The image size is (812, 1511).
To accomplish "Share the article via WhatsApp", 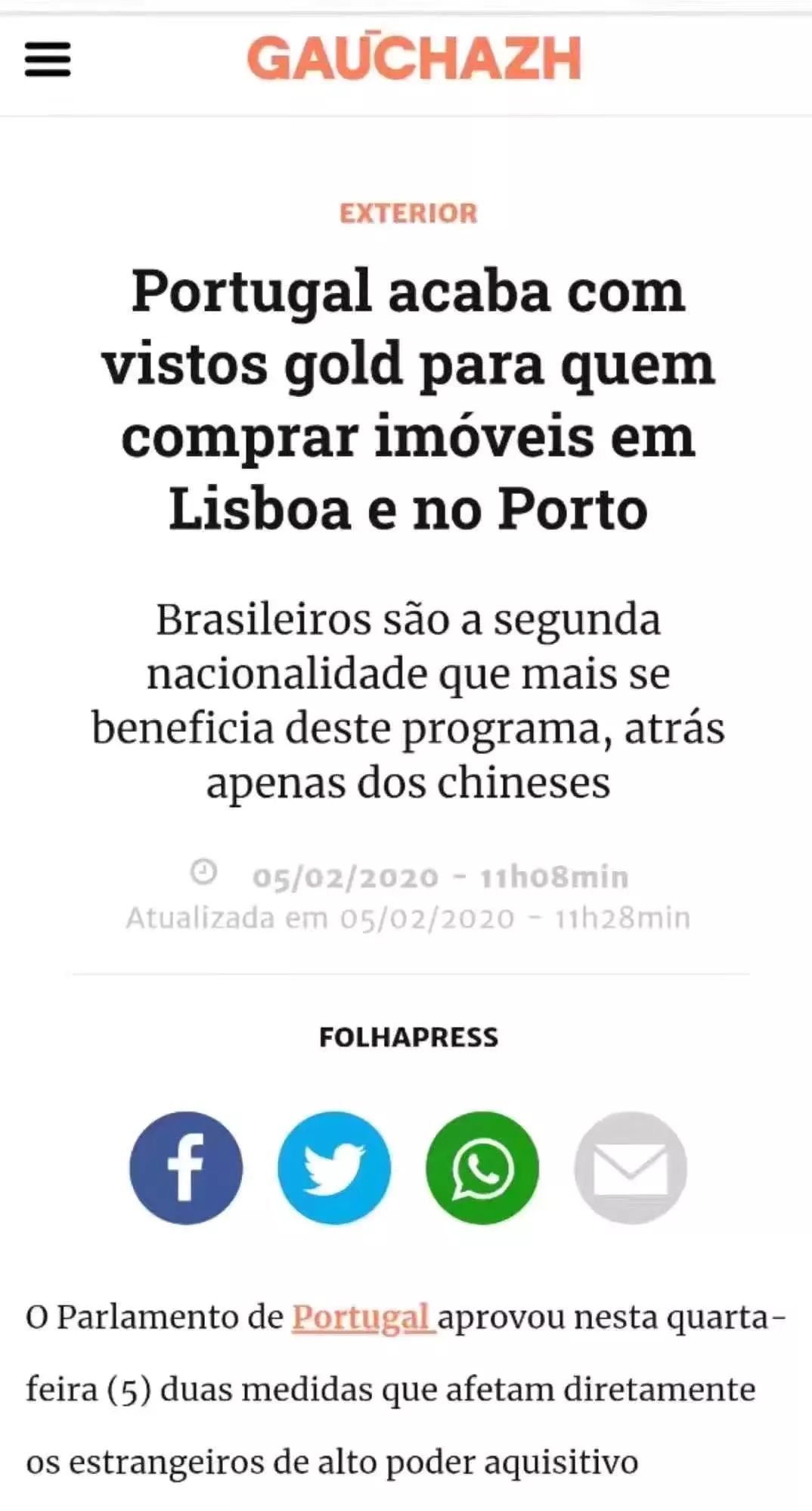I will pyautogui.click(x=482, y=1168).
